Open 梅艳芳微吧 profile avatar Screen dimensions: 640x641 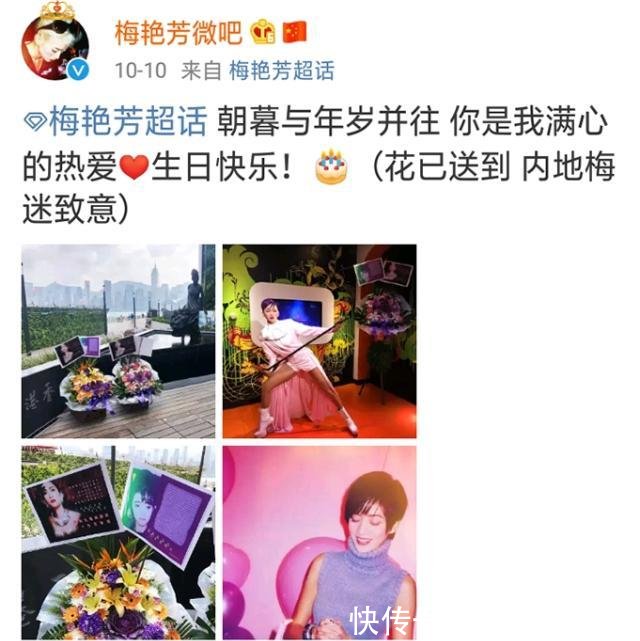click(x=56, y=43)
